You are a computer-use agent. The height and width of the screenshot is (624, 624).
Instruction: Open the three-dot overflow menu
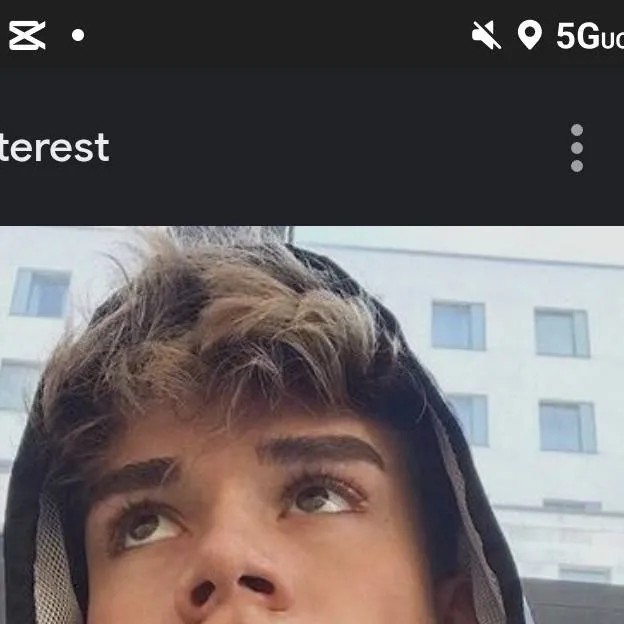coord(577,148)
